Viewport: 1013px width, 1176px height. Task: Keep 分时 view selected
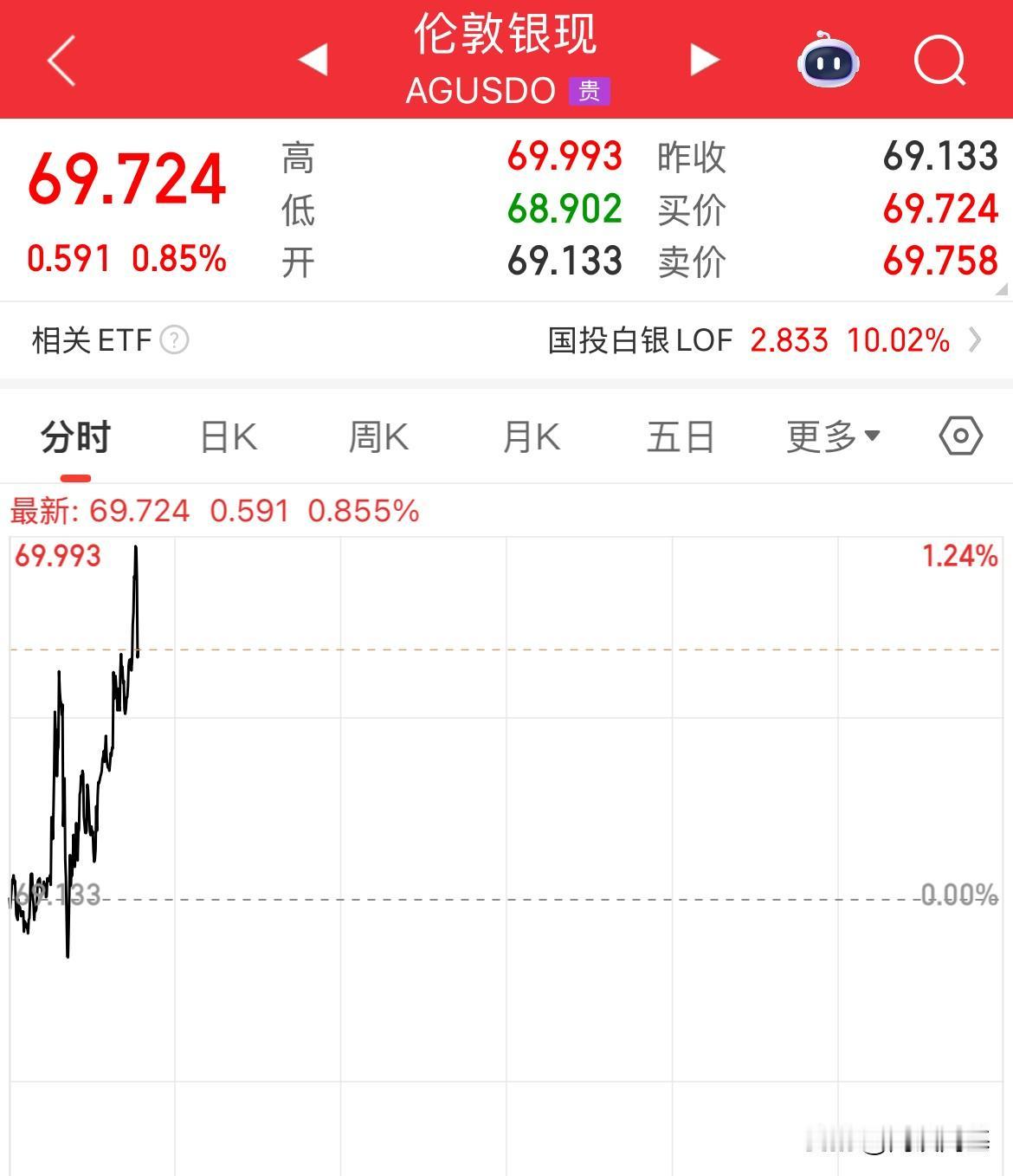(76, 436)
